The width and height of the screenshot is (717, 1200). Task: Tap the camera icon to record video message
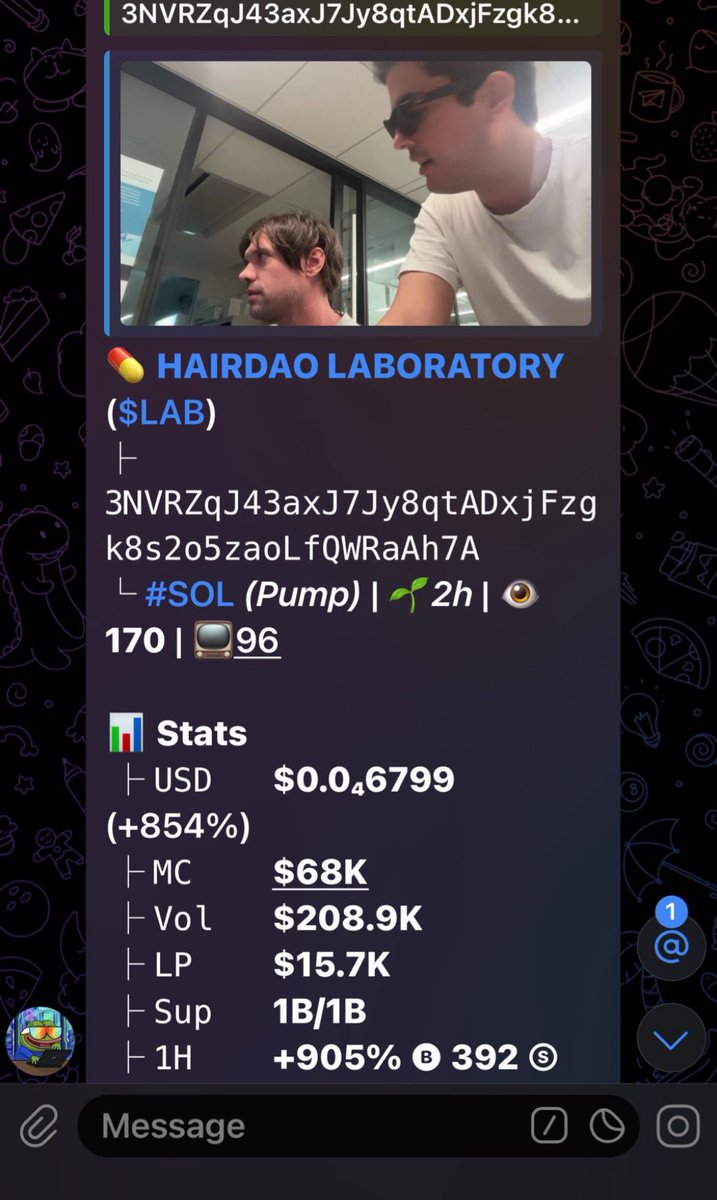678,1127
